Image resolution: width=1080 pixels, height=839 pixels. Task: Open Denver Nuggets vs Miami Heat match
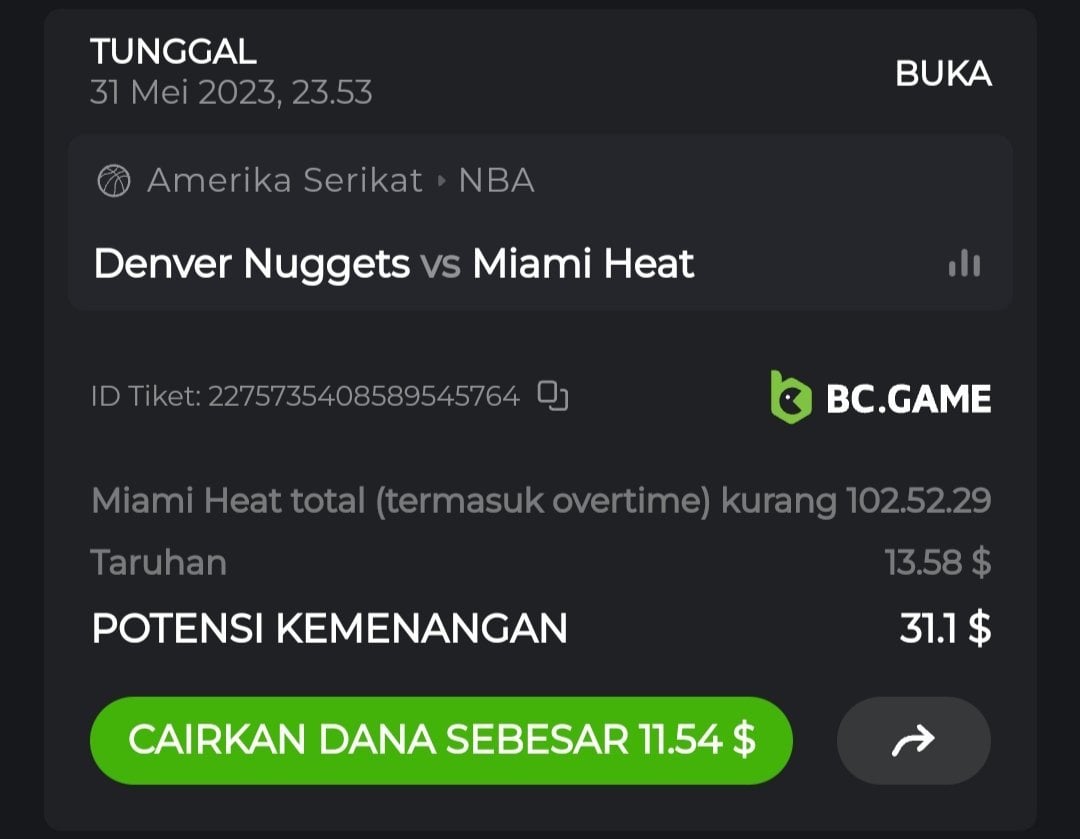coord(394,265)
